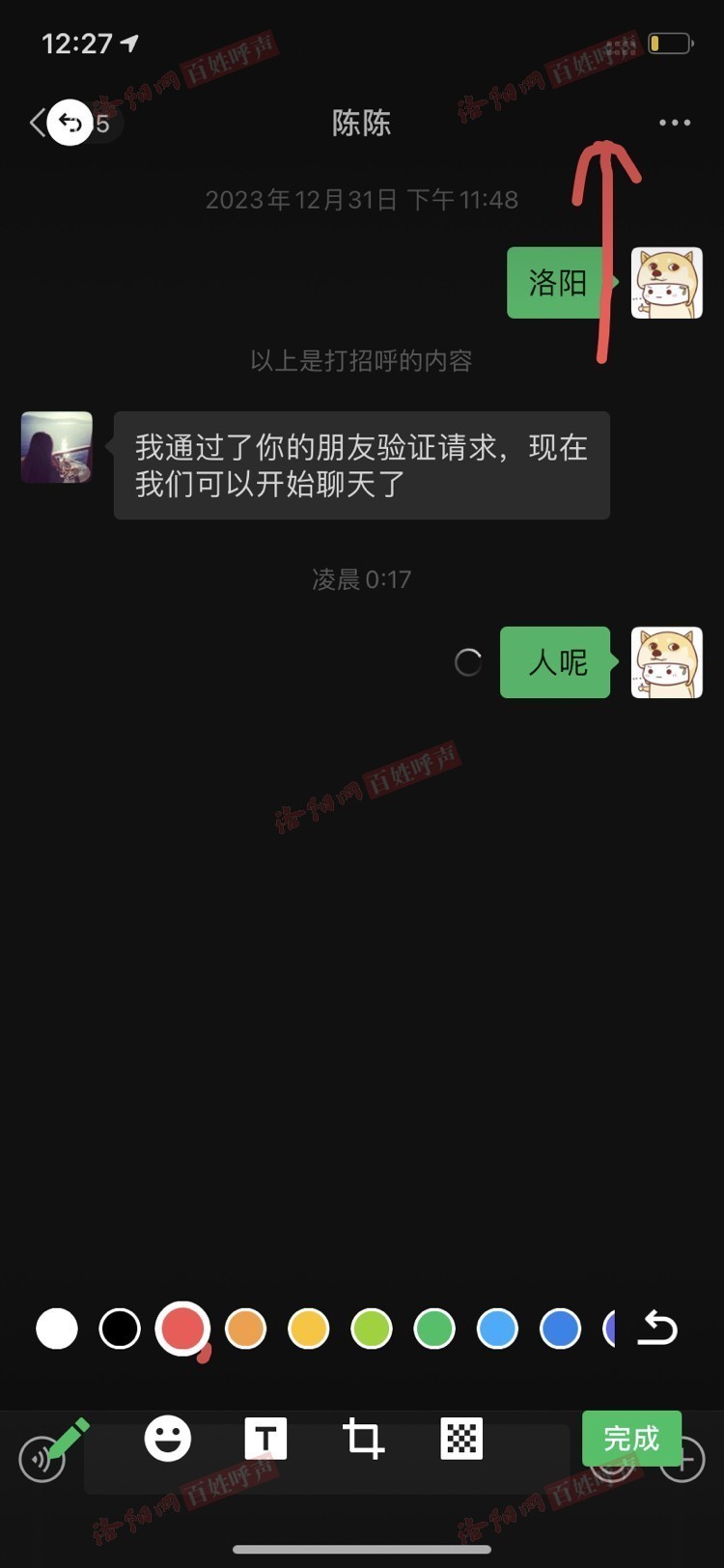Screen dimensions: 724x1568
Task: Select the mosaic blur tool
Action: 461,1439
